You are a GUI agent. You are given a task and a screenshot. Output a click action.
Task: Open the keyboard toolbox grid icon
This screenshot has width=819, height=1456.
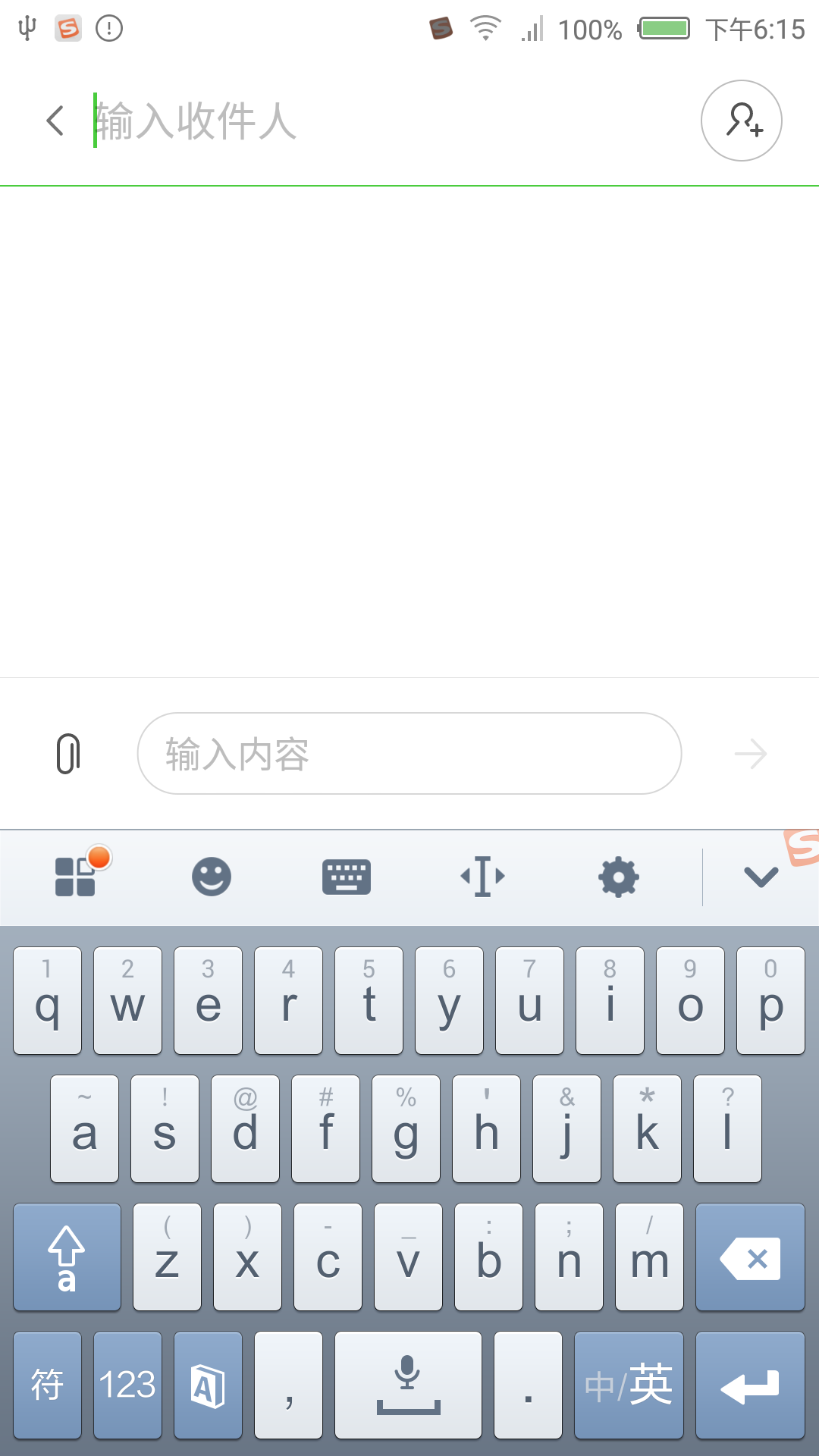(x=76, y=877)
